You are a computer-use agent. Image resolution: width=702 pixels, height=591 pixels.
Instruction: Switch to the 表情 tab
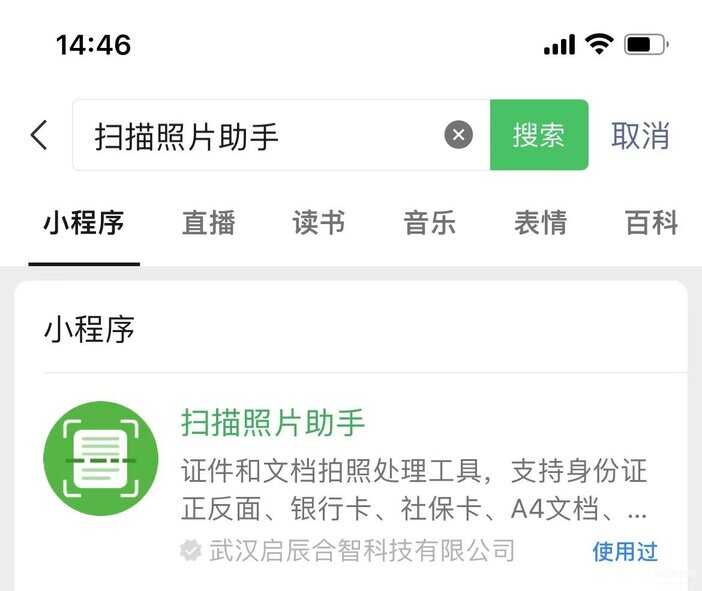pyautogui.click(x=541, y=222)
